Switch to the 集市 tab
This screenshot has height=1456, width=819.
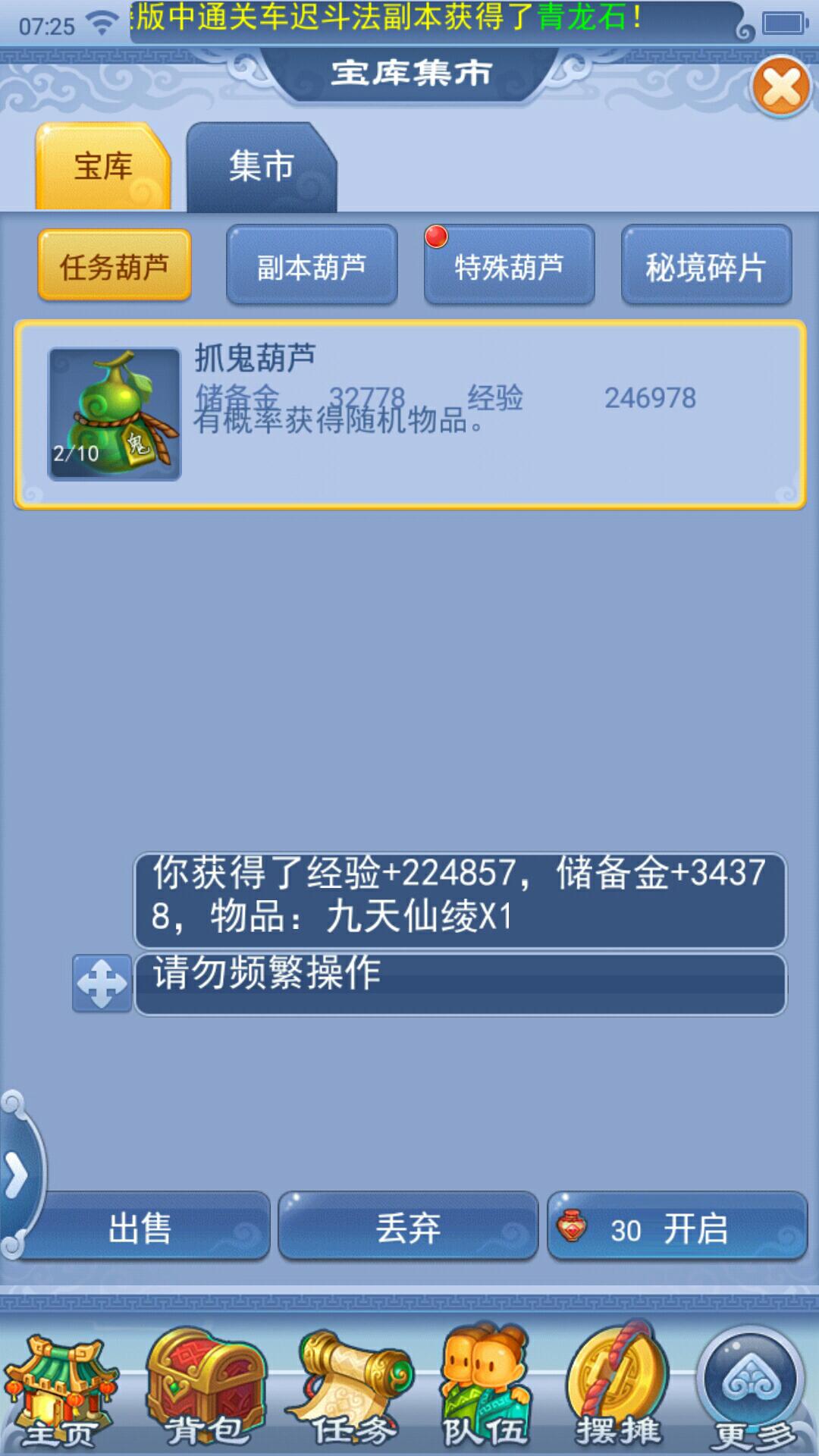[x=261, y=167]
